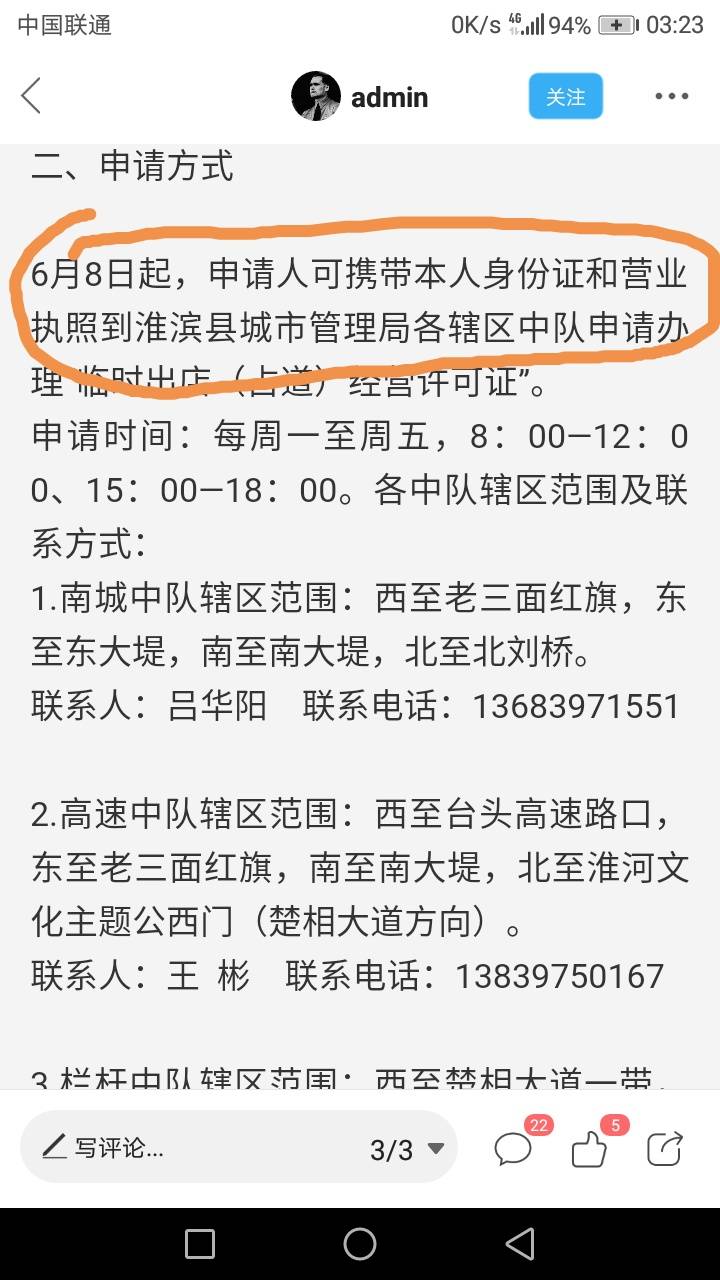720x1280 pixels.
Task: Share this post
Action: 665,1149
